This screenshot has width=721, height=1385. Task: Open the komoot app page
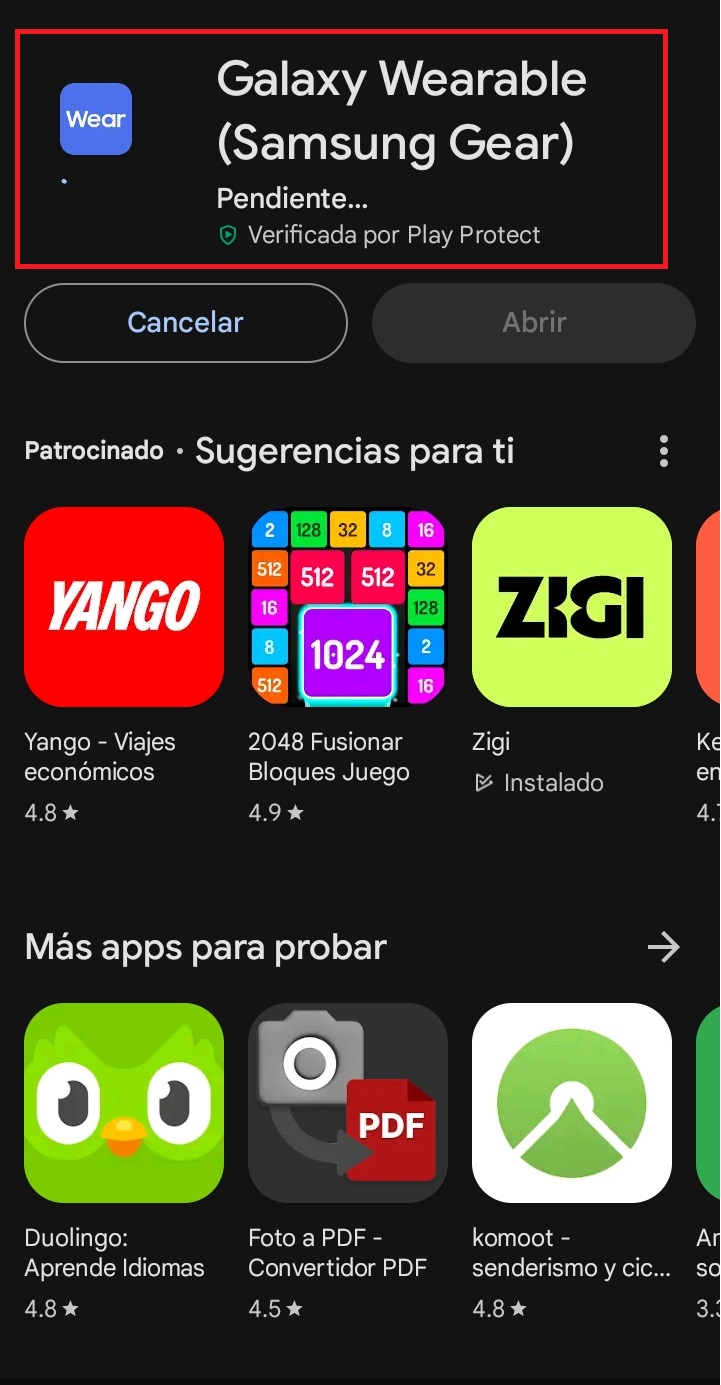pos(571,1103)
